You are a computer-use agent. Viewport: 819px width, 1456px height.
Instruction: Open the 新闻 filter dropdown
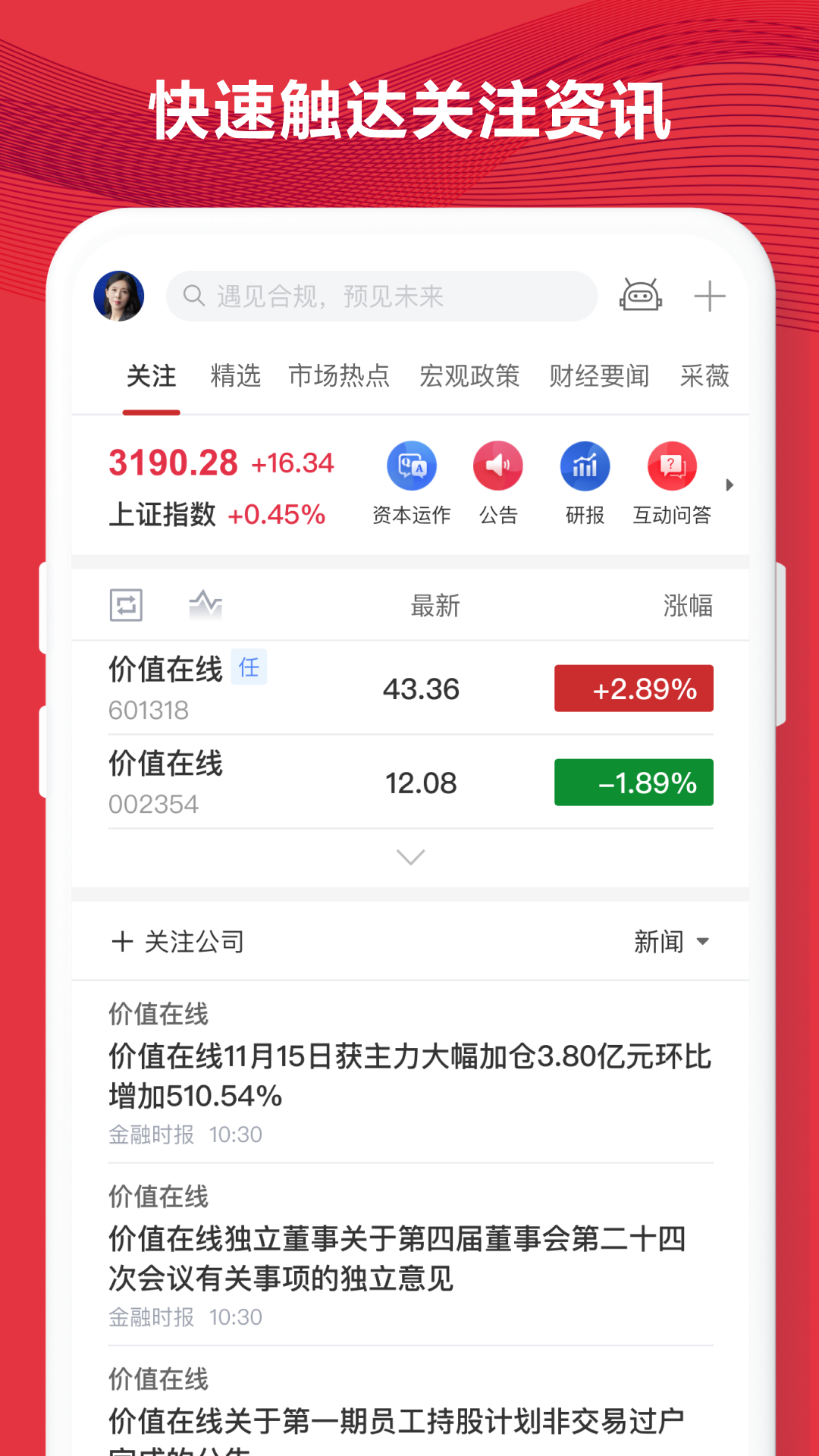(x=671, y=941)
